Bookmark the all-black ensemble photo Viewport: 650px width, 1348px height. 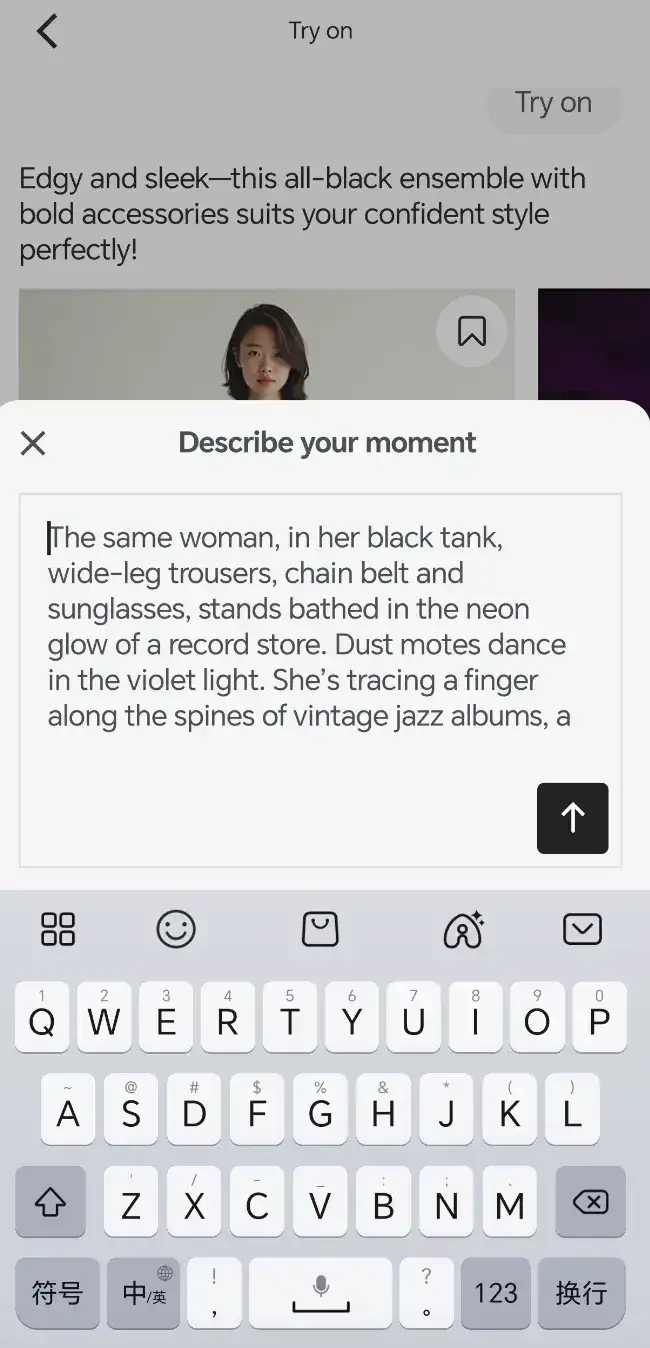(471, 331)
